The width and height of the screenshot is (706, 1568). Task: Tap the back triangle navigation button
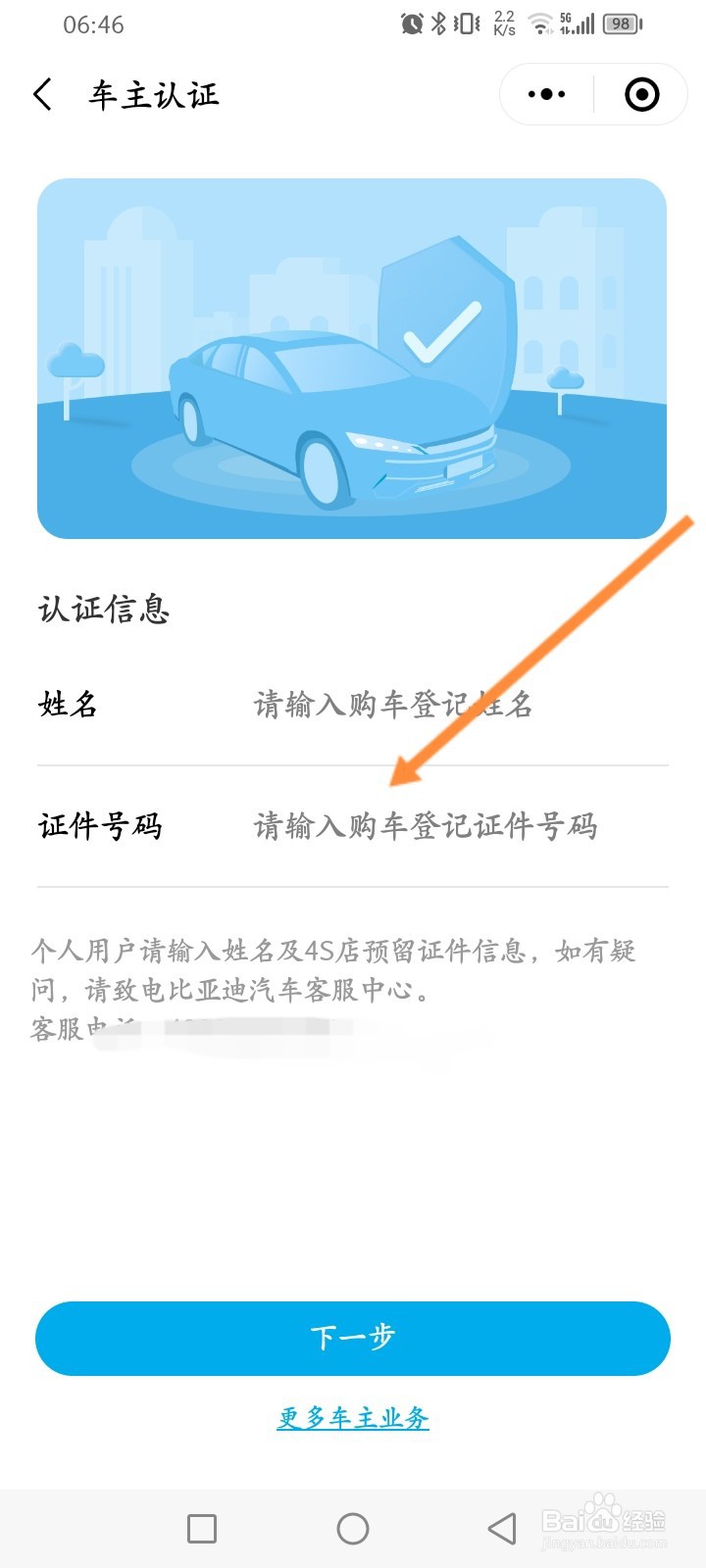click(498, 1527)
